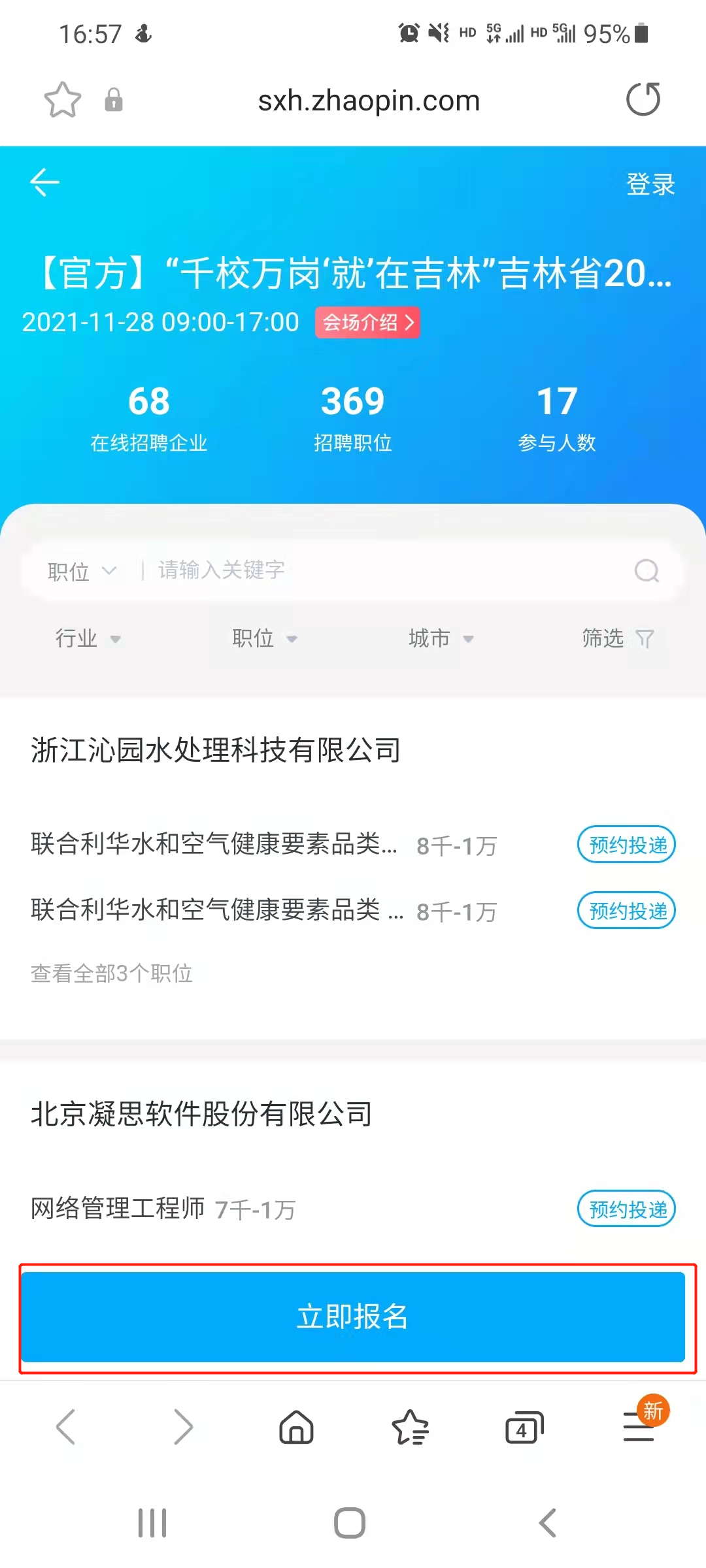The image size is (706, 1568).
Task: Go to the browser home page
Action: click(297, 1427)
